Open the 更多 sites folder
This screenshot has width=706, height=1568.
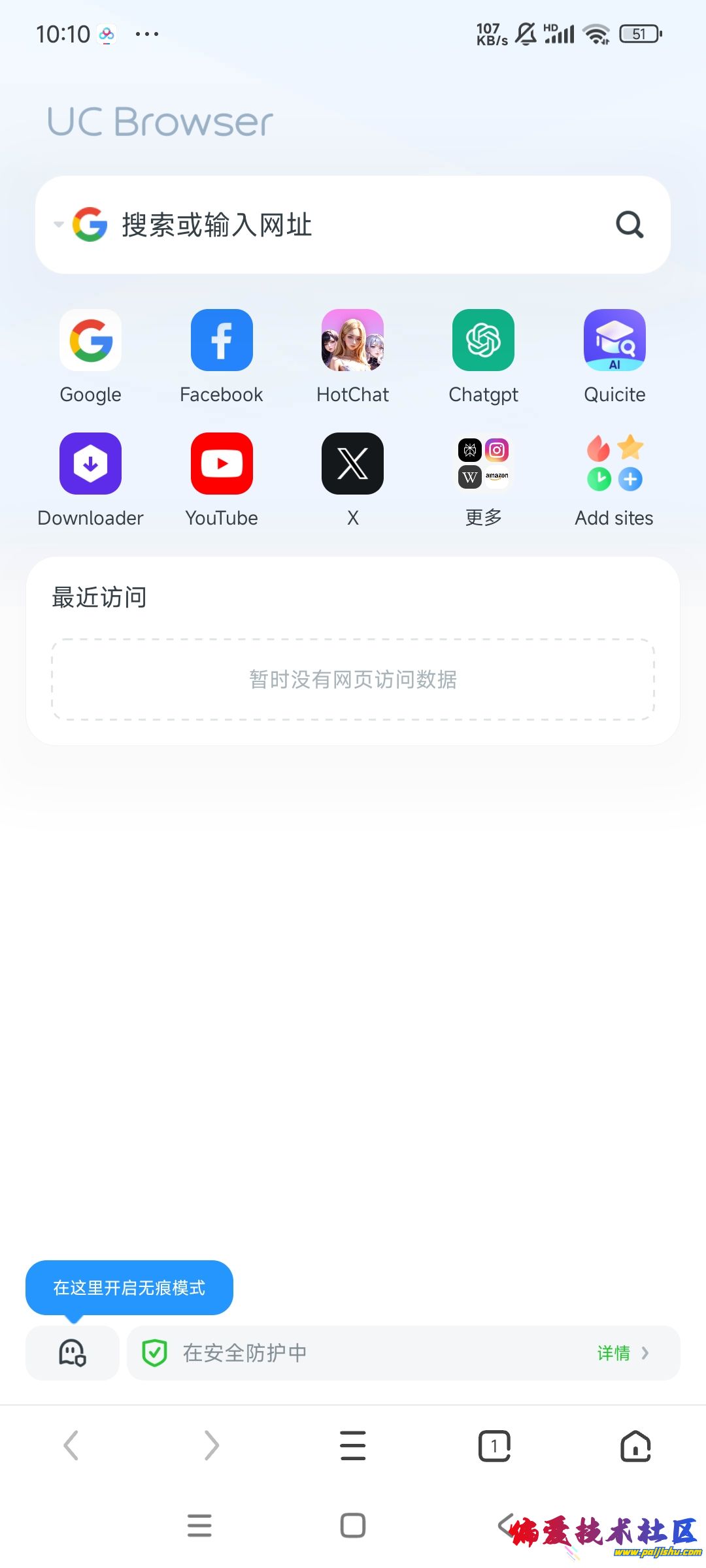point(483,464)
